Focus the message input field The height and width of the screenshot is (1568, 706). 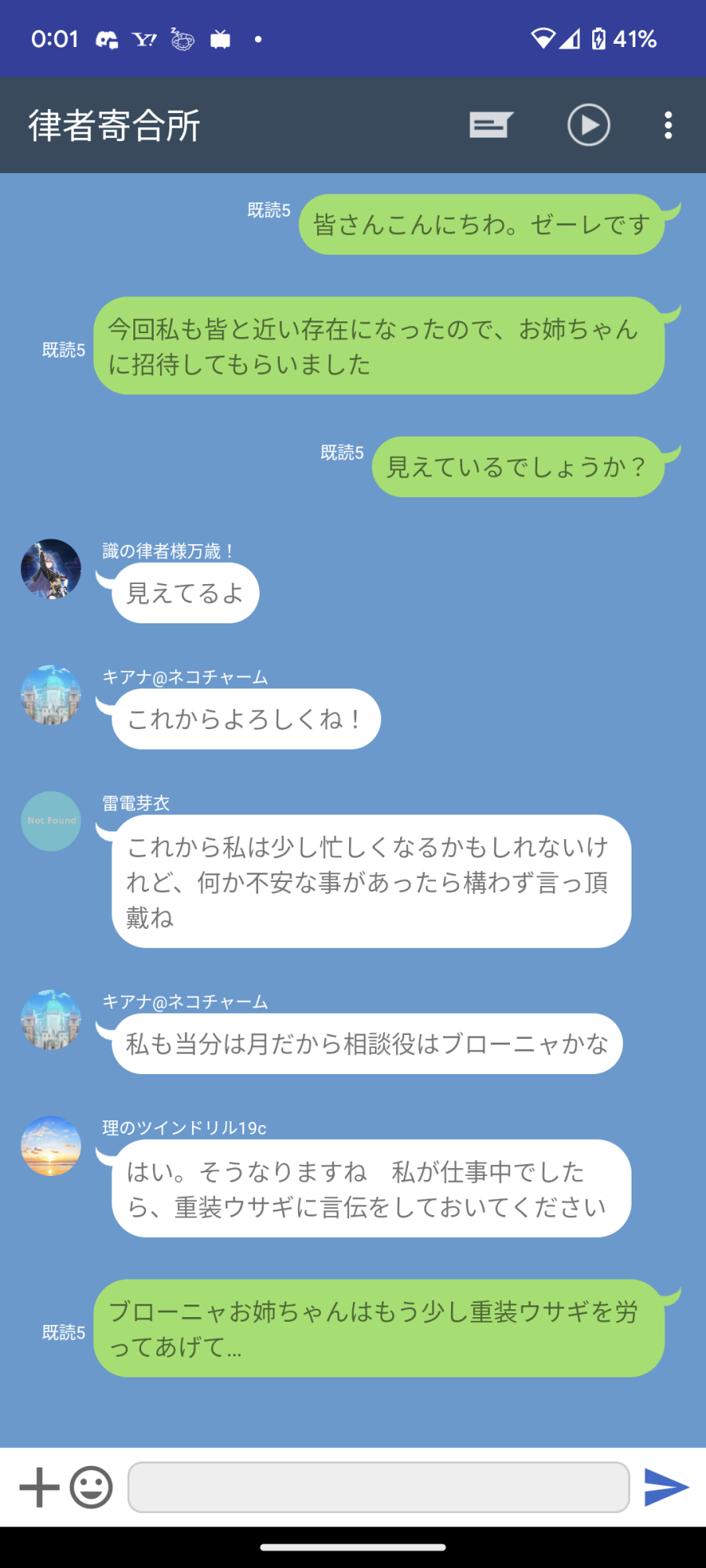378,1487
